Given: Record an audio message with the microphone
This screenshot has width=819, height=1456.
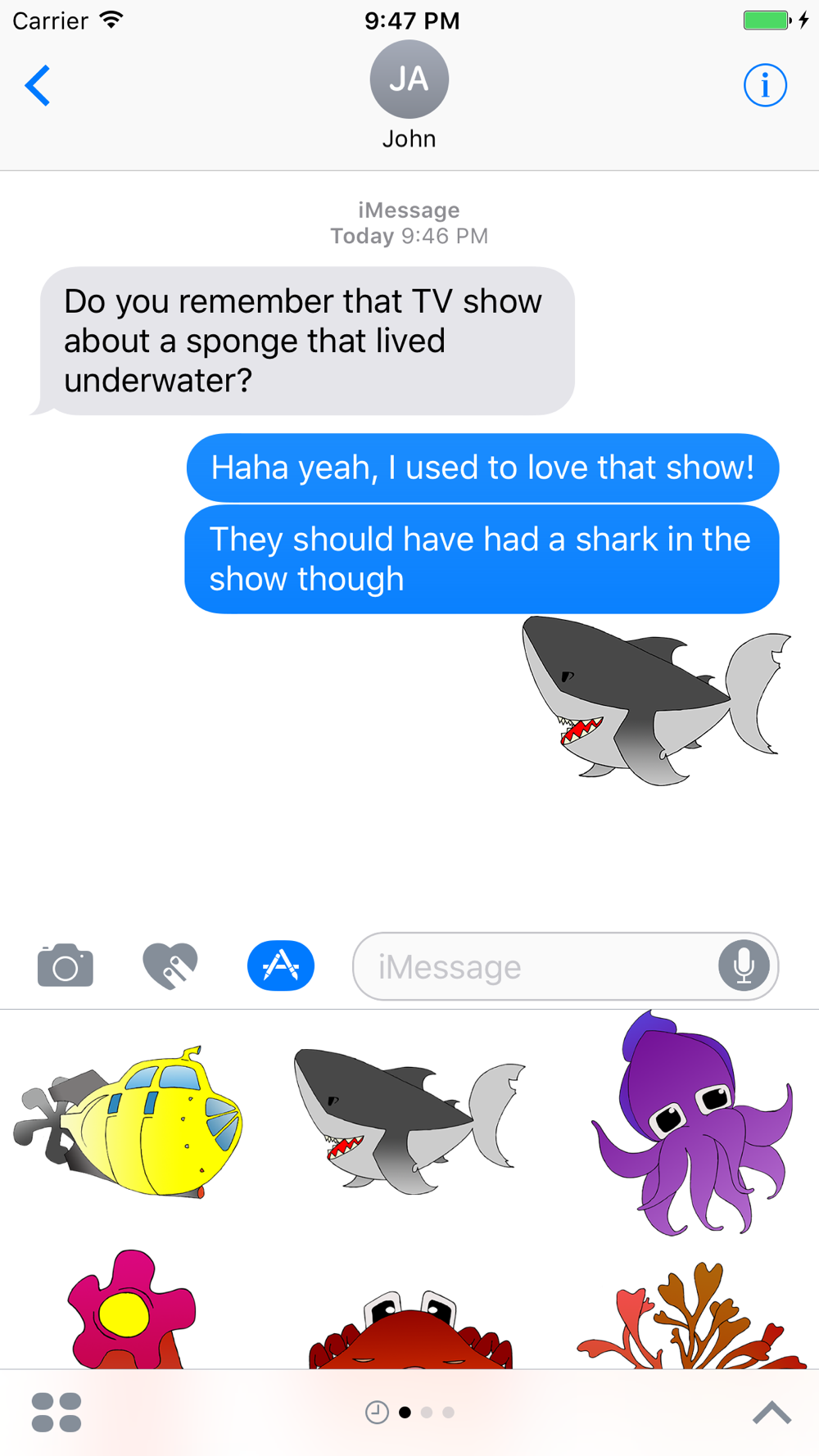Looking at the screenshot, I should point(744,965).
